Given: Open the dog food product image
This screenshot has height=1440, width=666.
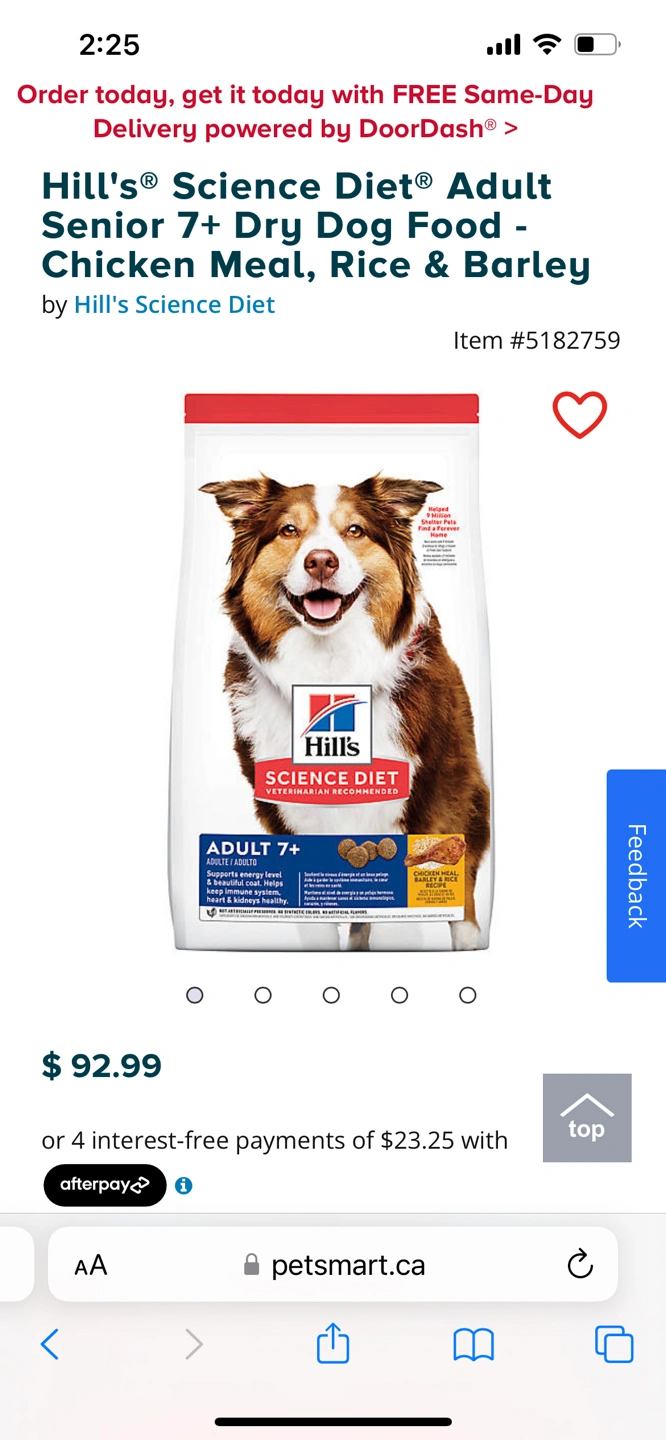Looking at the screenshot, I should [x=331, y=670].
